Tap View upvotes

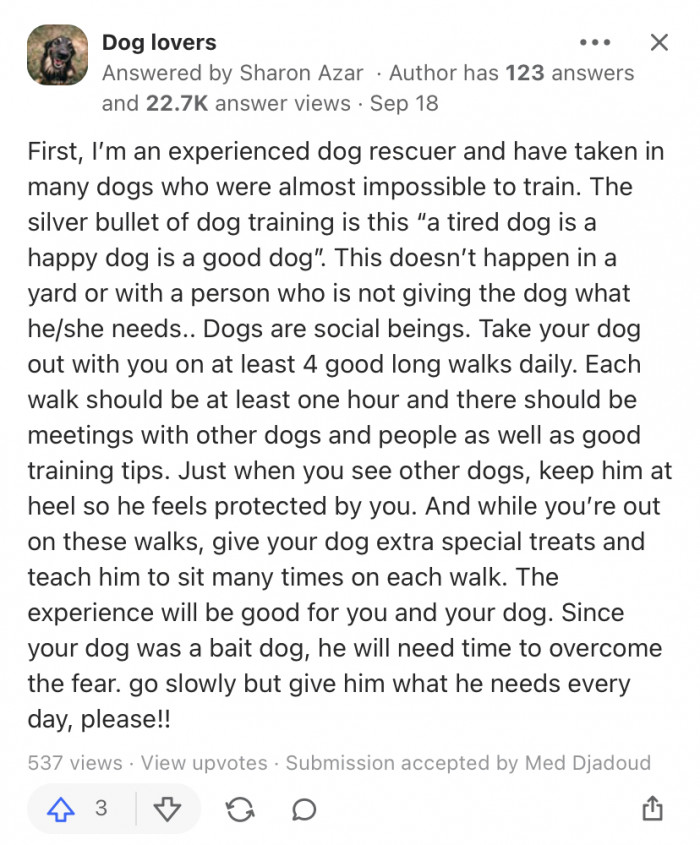pyautogui.click(x=204, y=763)
